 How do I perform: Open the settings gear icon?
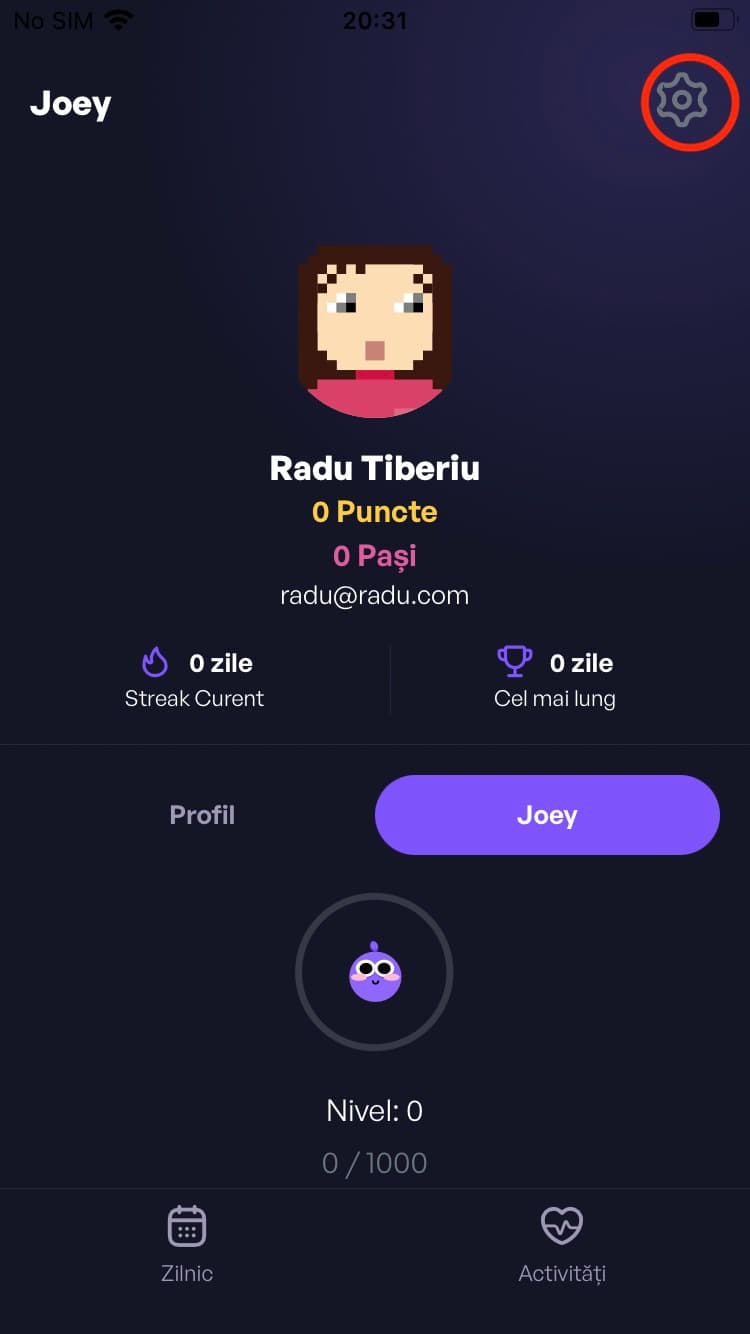point(682,101)
